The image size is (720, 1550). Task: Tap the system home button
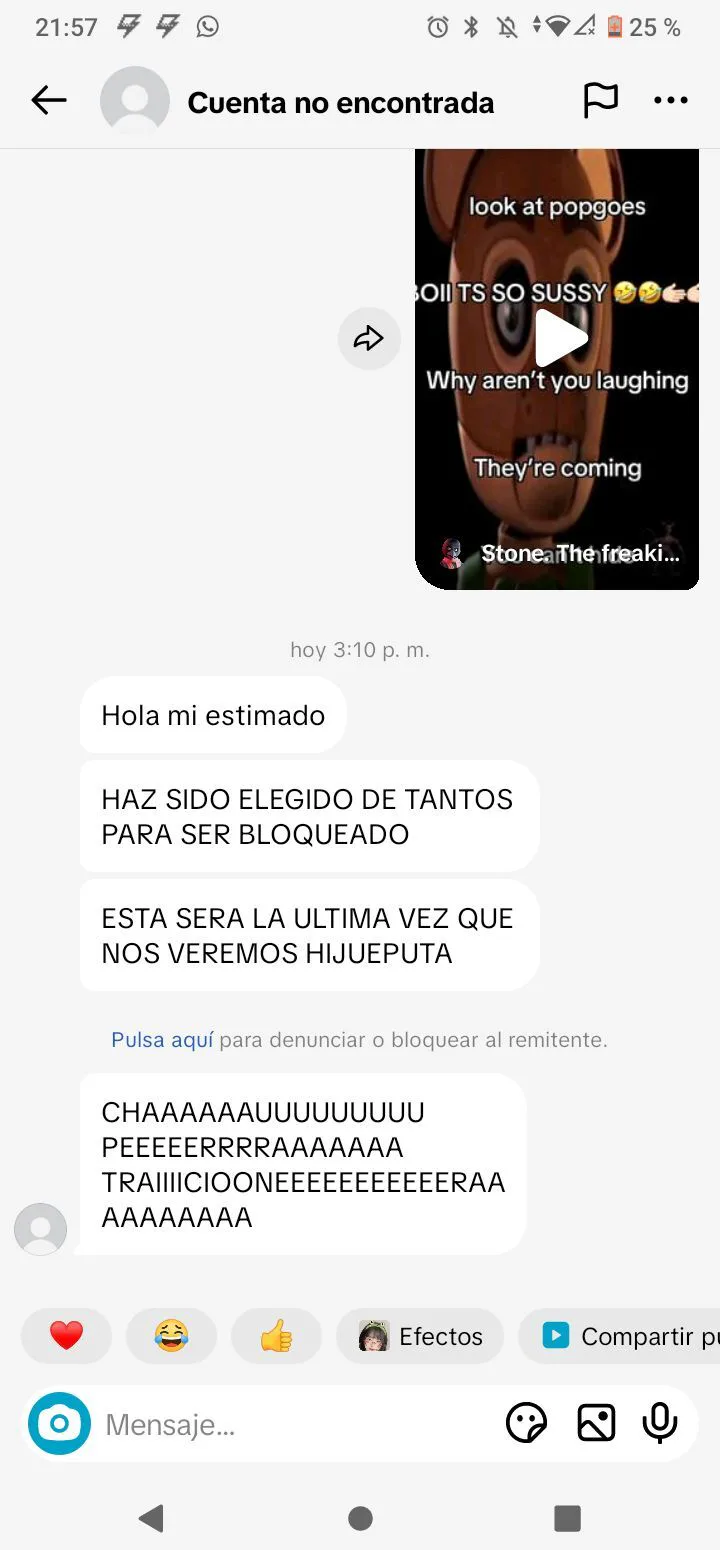[360, 1518]
